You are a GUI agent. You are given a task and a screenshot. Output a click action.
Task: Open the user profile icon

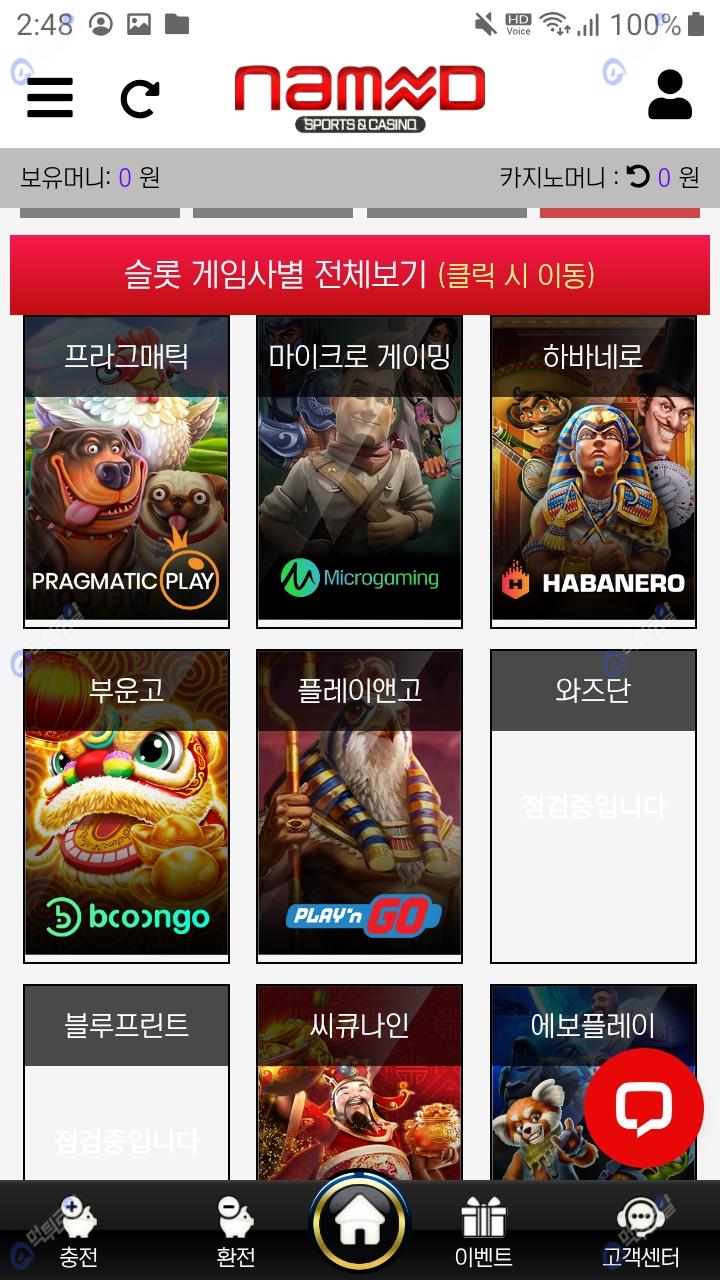(x=669, y=96)
